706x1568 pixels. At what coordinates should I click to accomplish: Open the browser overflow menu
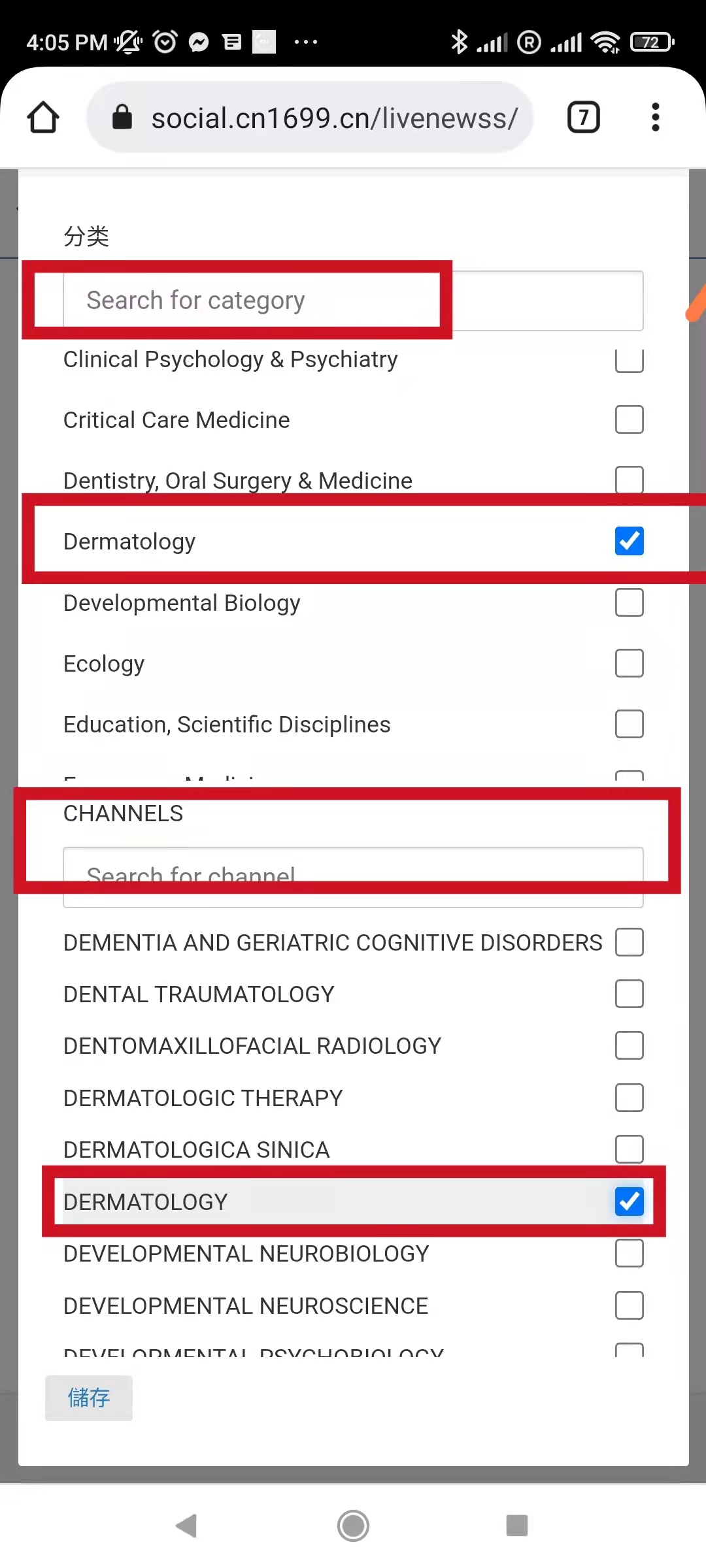click(655, 118)
